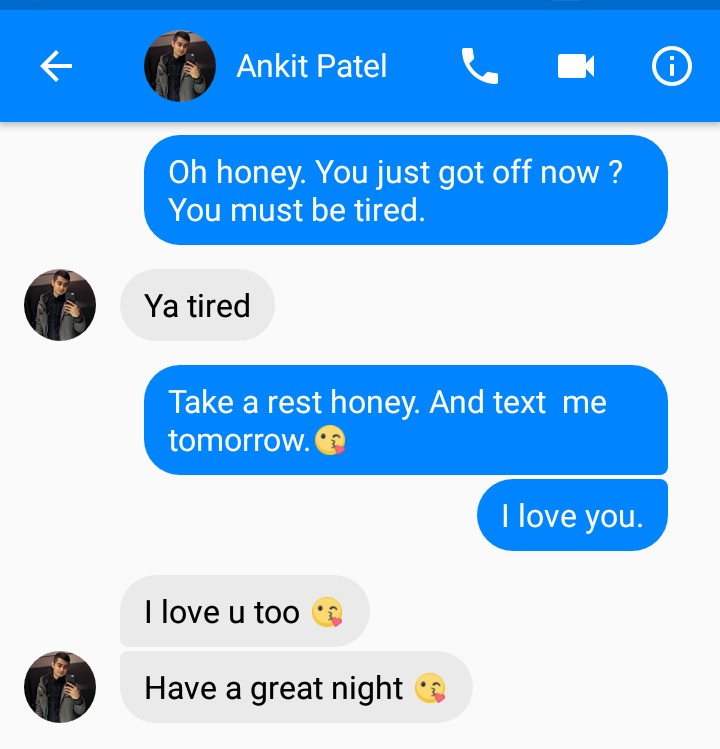Tap the "Have a great night" message
This screenshot has width=720, height=749.
click(x=295, y=688)
